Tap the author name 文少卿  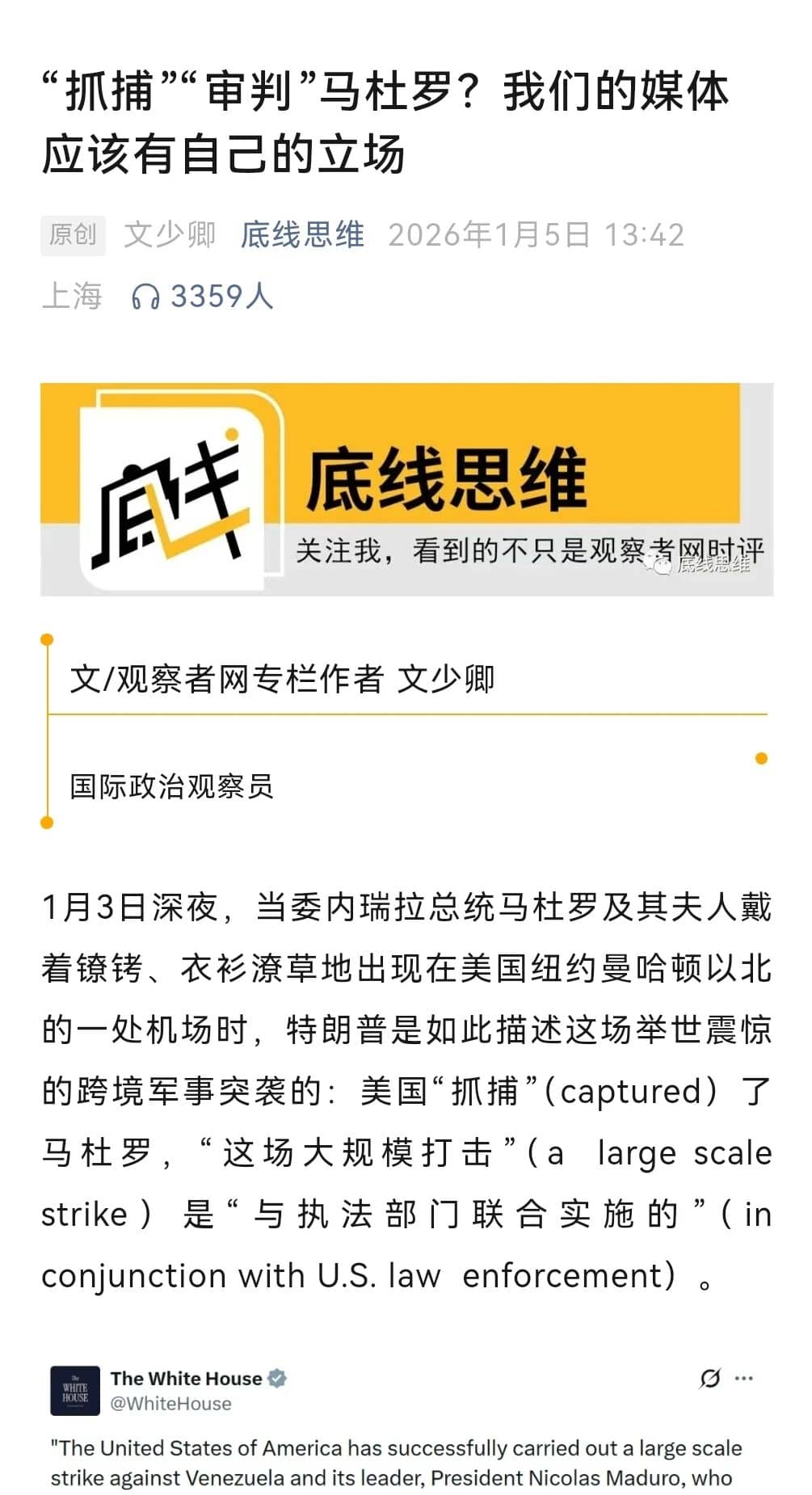(170, 235)
